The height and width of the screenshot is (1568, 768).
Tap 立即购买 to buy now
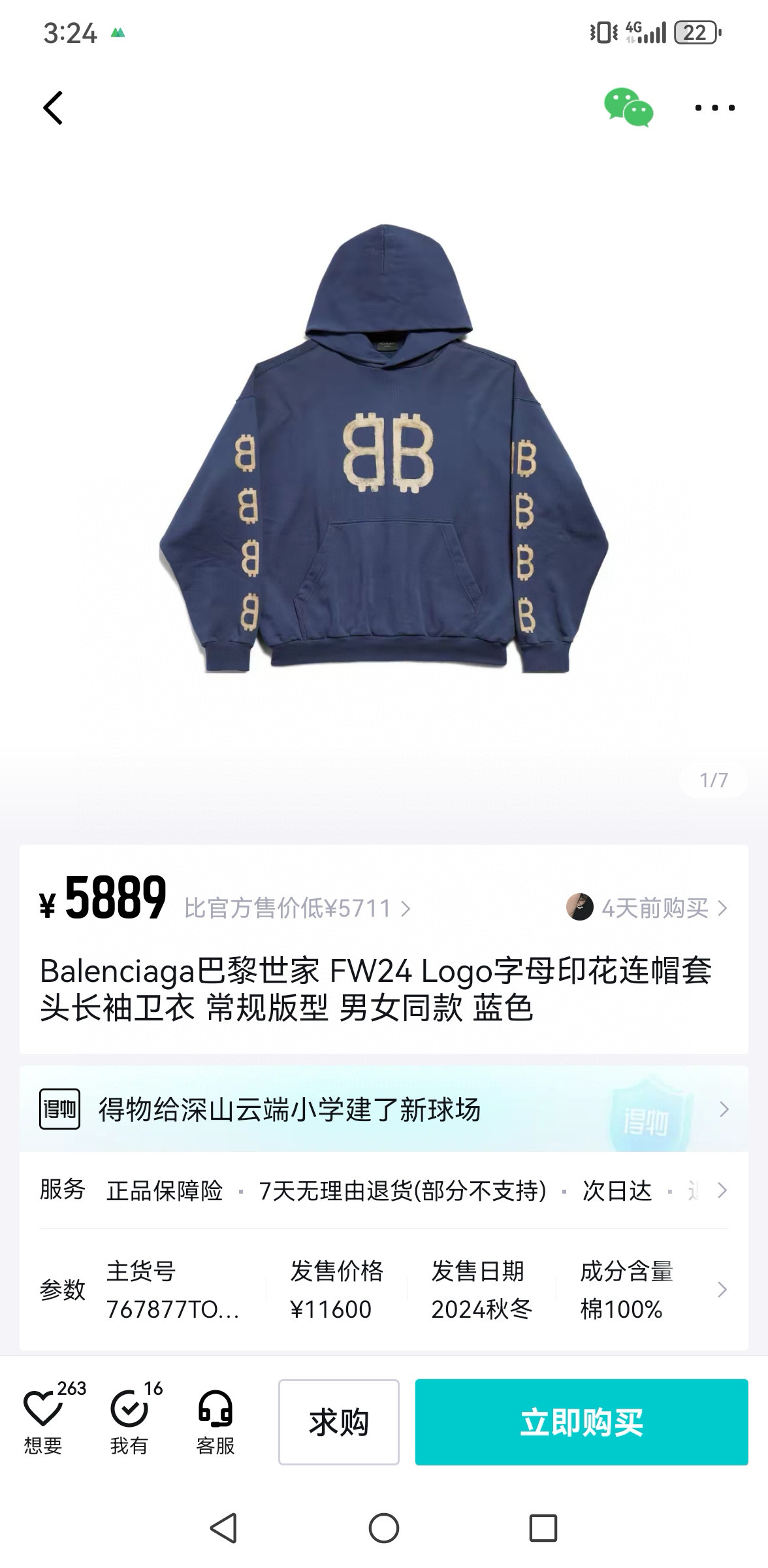581,1422
